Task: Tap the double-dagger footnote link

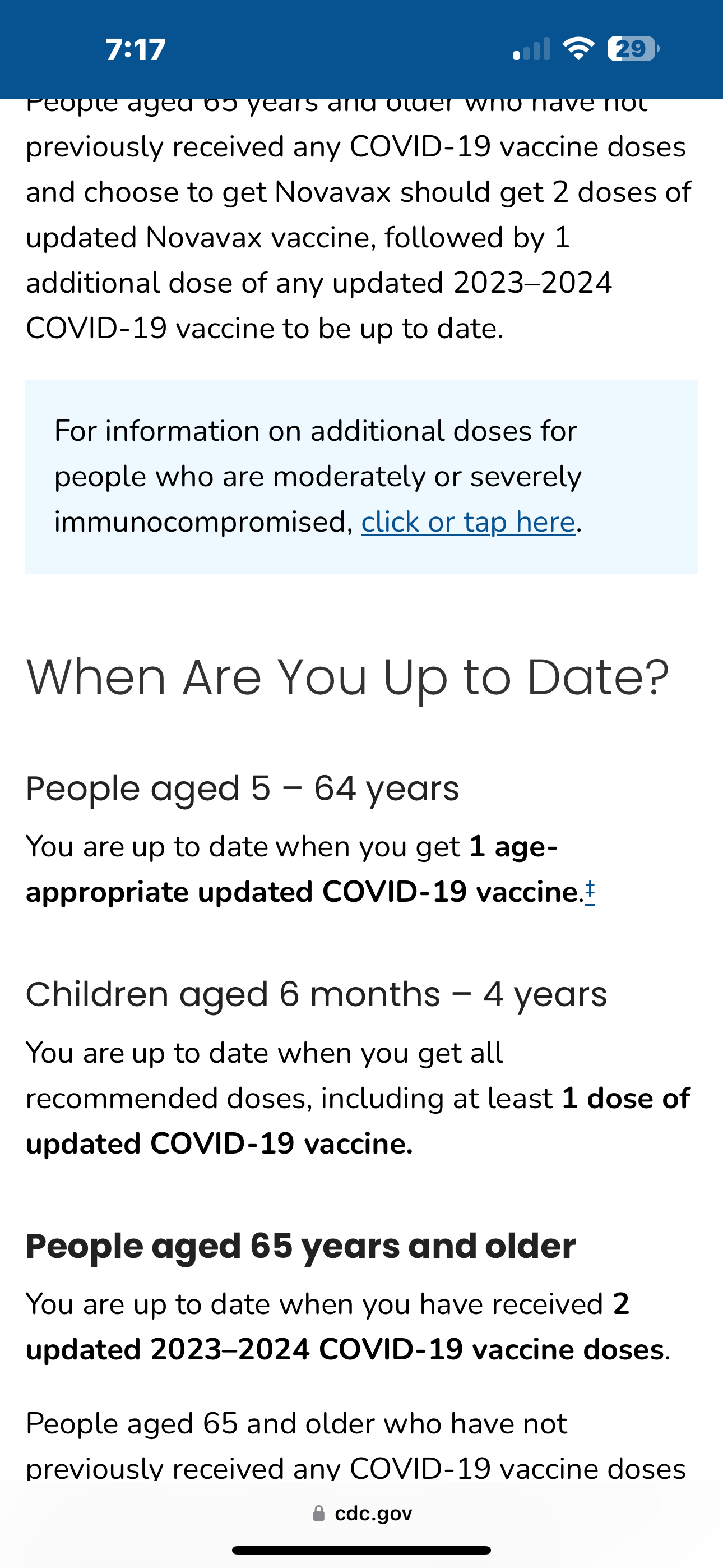Action: (590, 892)
